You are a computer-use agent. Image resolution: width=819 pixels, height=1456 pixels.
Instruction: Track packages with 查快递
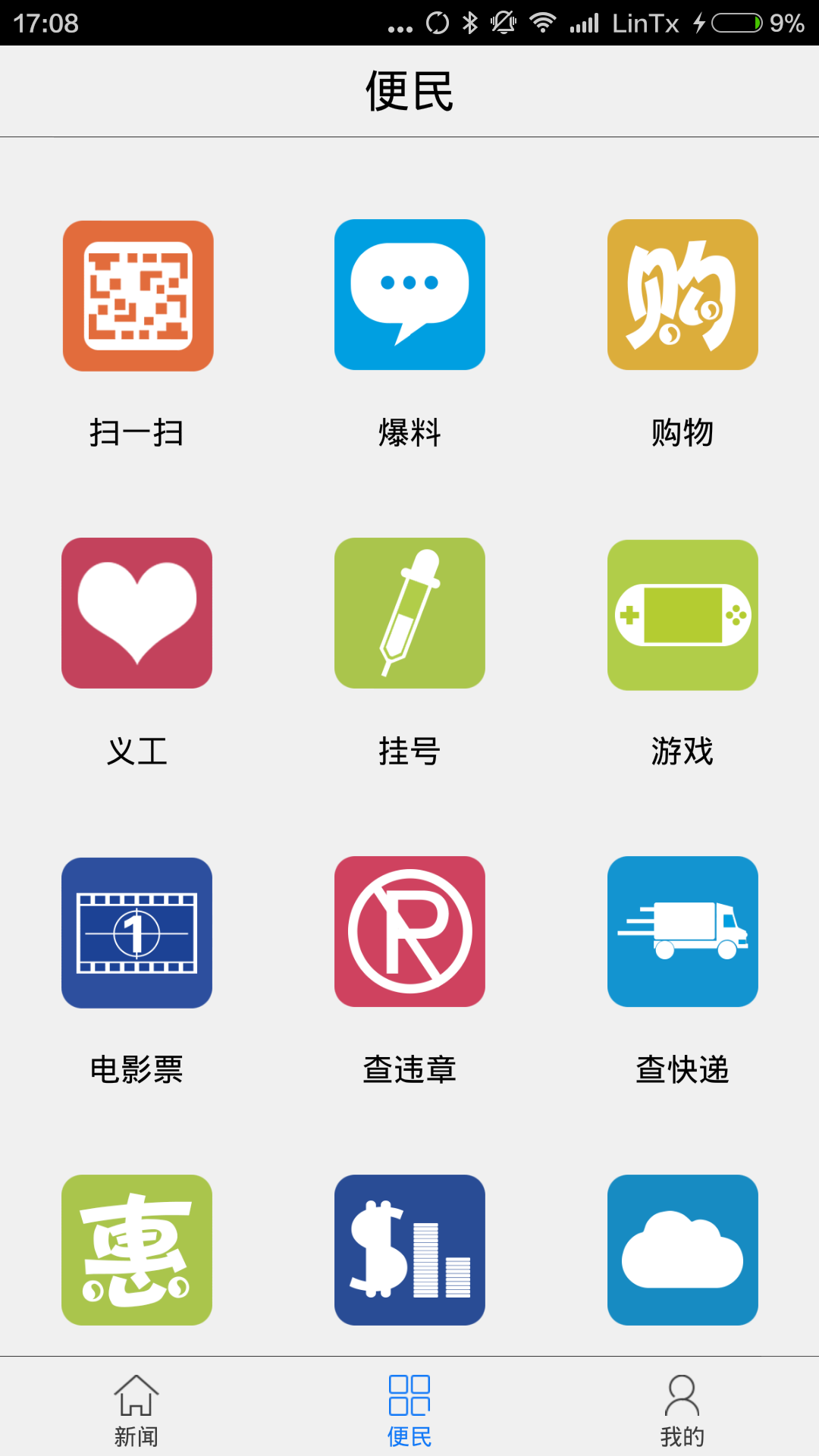[682, 932]
